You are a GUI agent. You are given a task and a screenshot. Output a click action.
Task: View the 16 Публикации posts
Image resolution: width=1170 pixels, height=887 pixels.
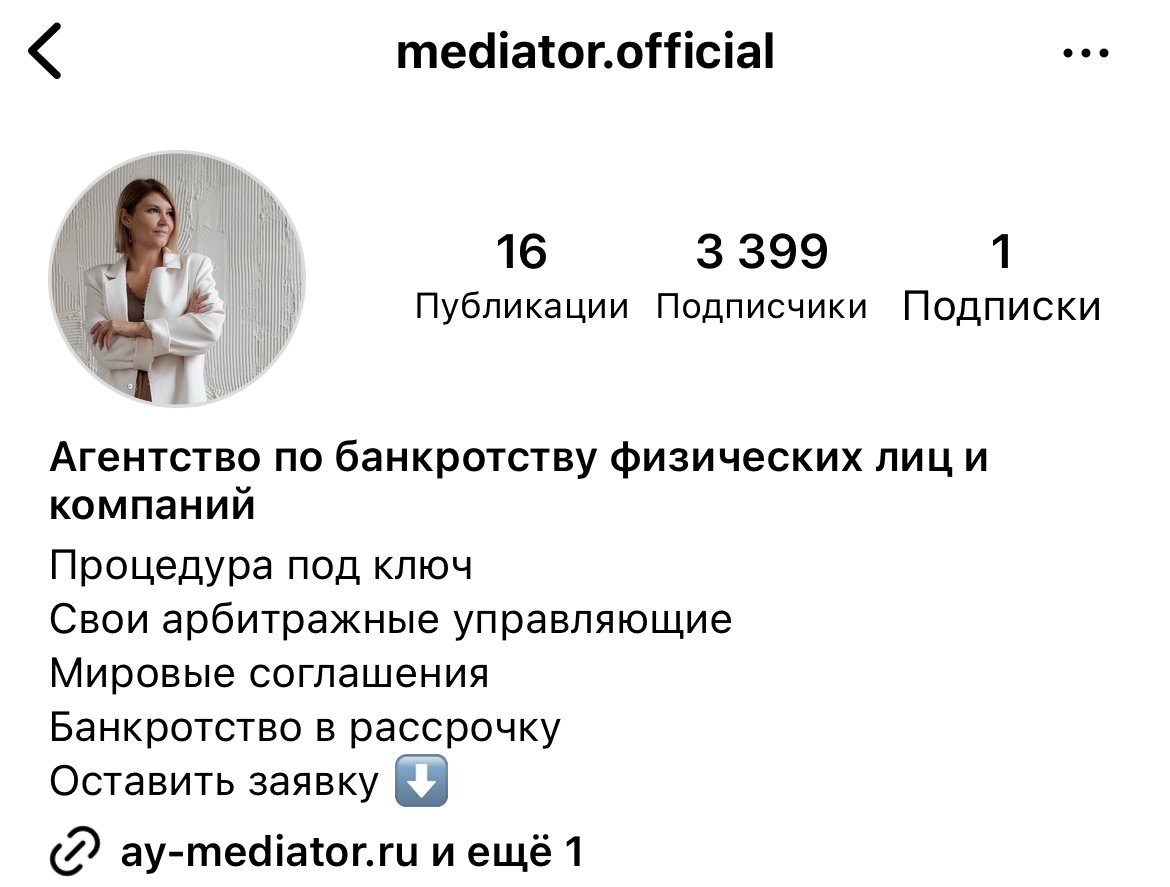522,276
